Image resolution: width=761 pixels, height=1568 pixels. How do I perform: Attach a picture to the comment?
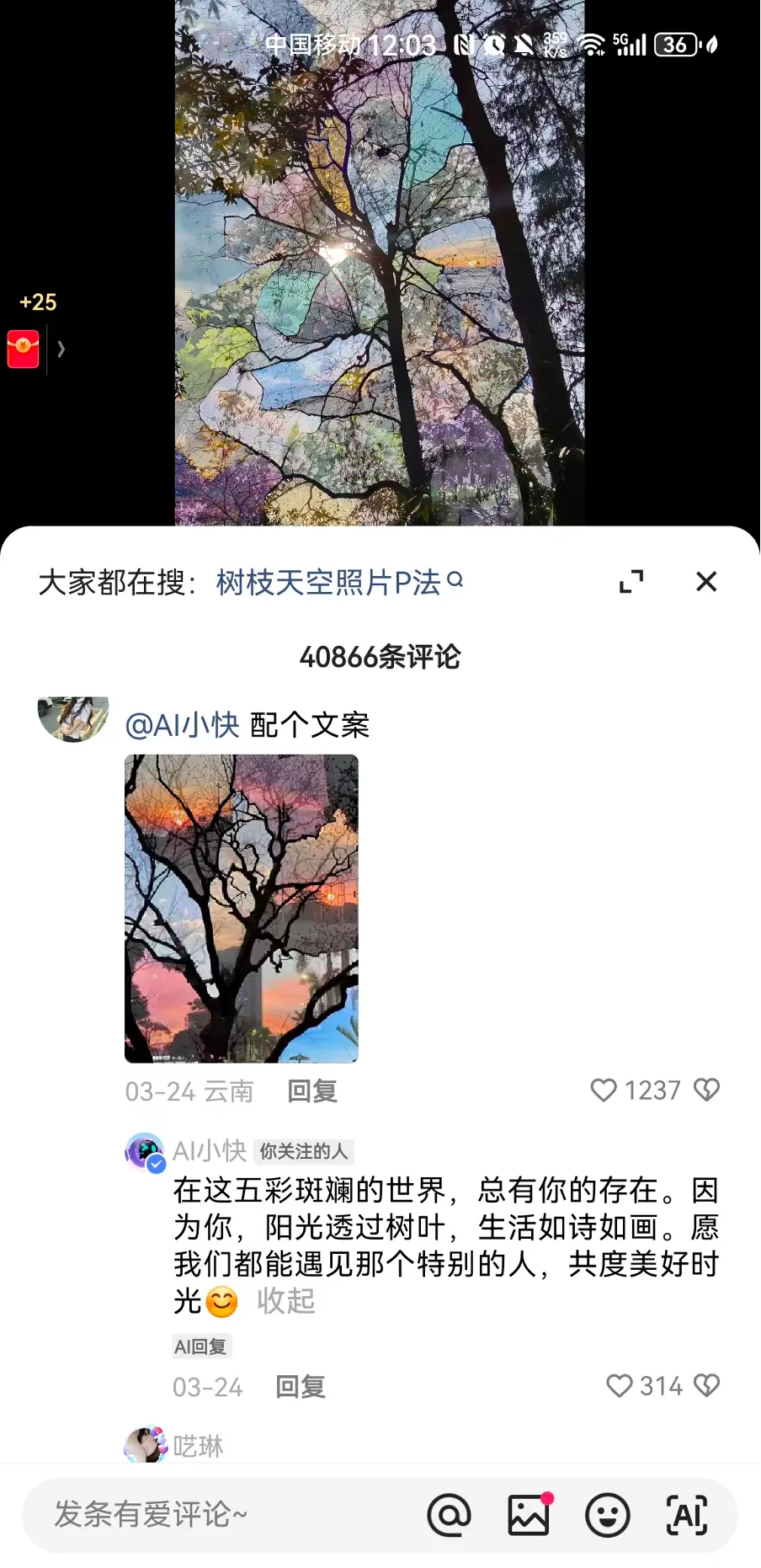(x=529, y=1515)
